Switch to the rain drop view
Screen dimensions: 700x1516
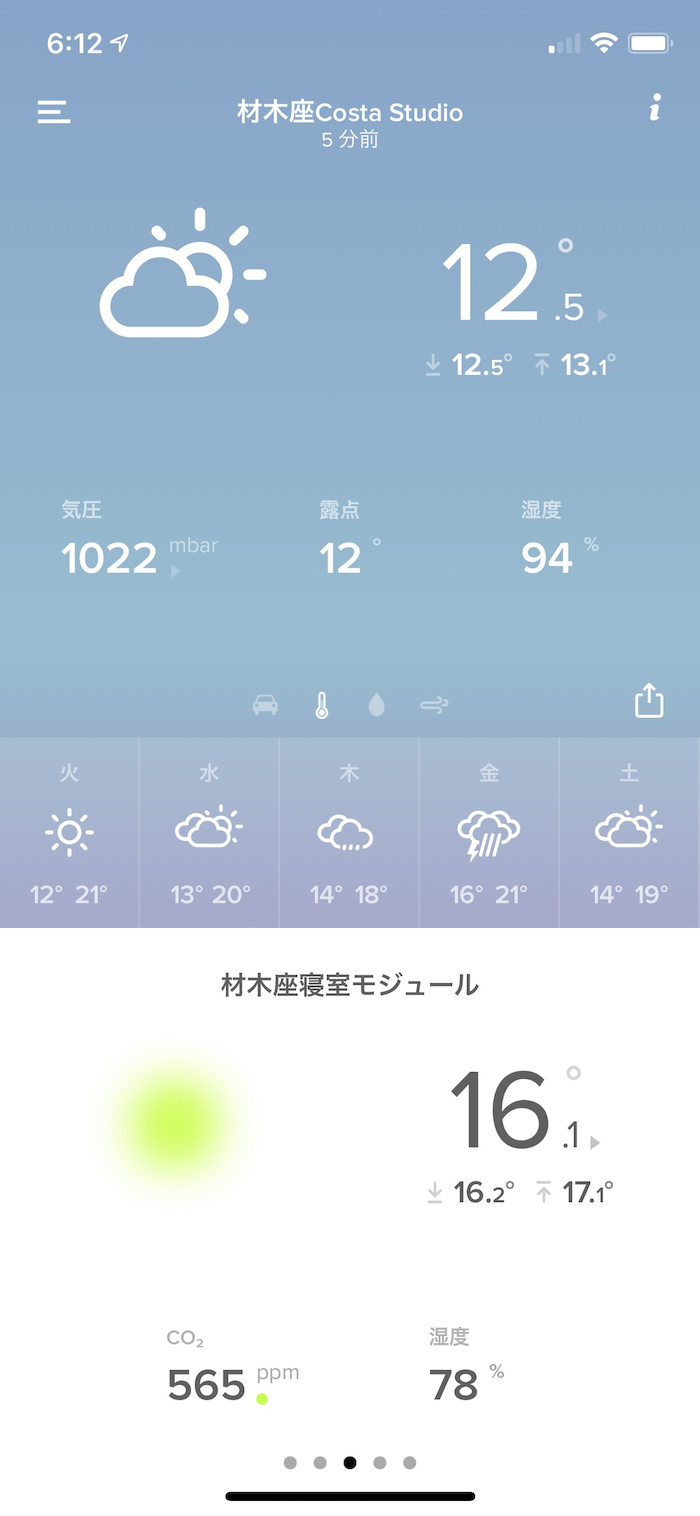coord(376,706)
